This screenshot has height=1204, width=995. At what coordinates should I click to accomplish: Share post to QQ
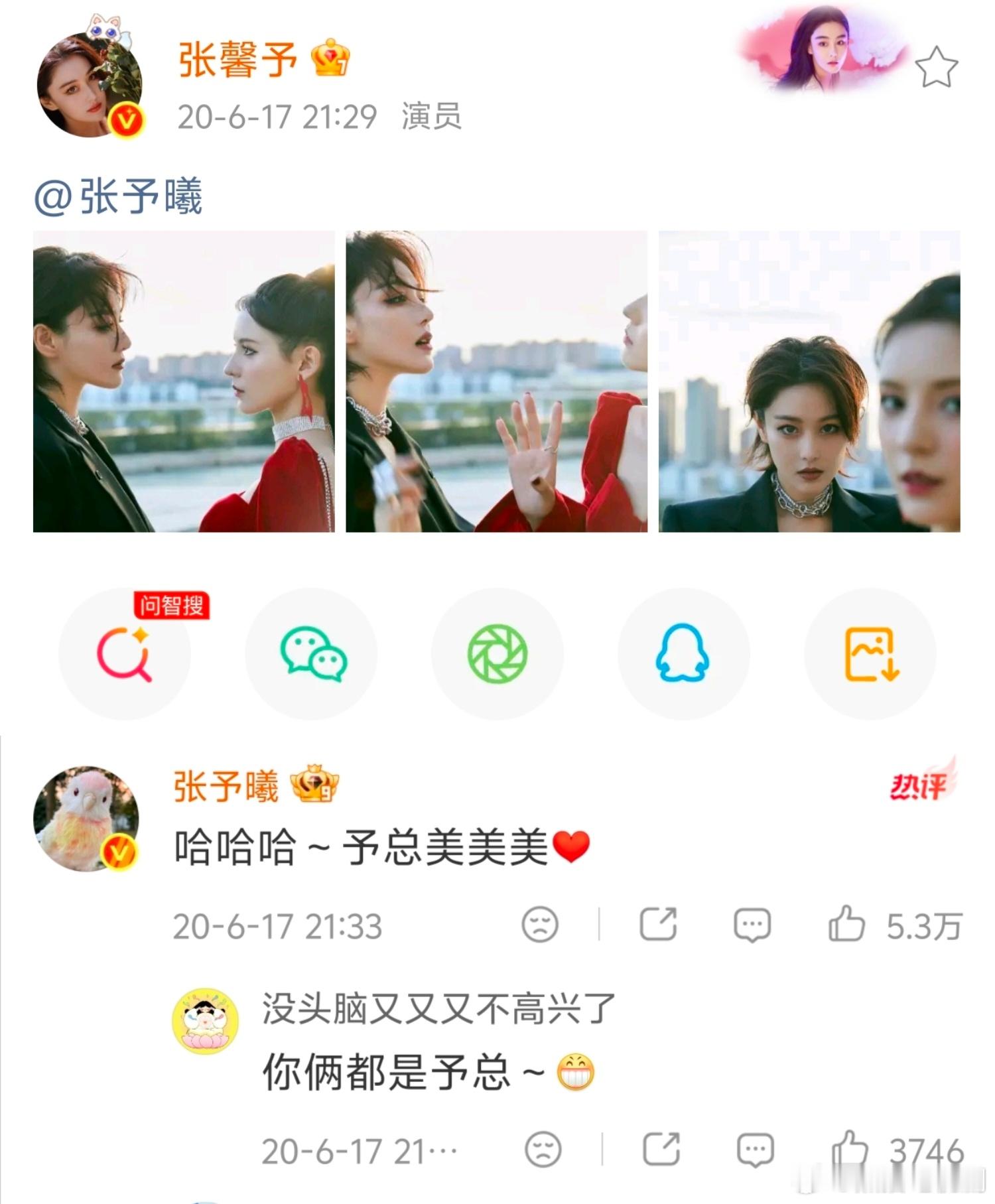pyautogui.click(x=683, y=653)
